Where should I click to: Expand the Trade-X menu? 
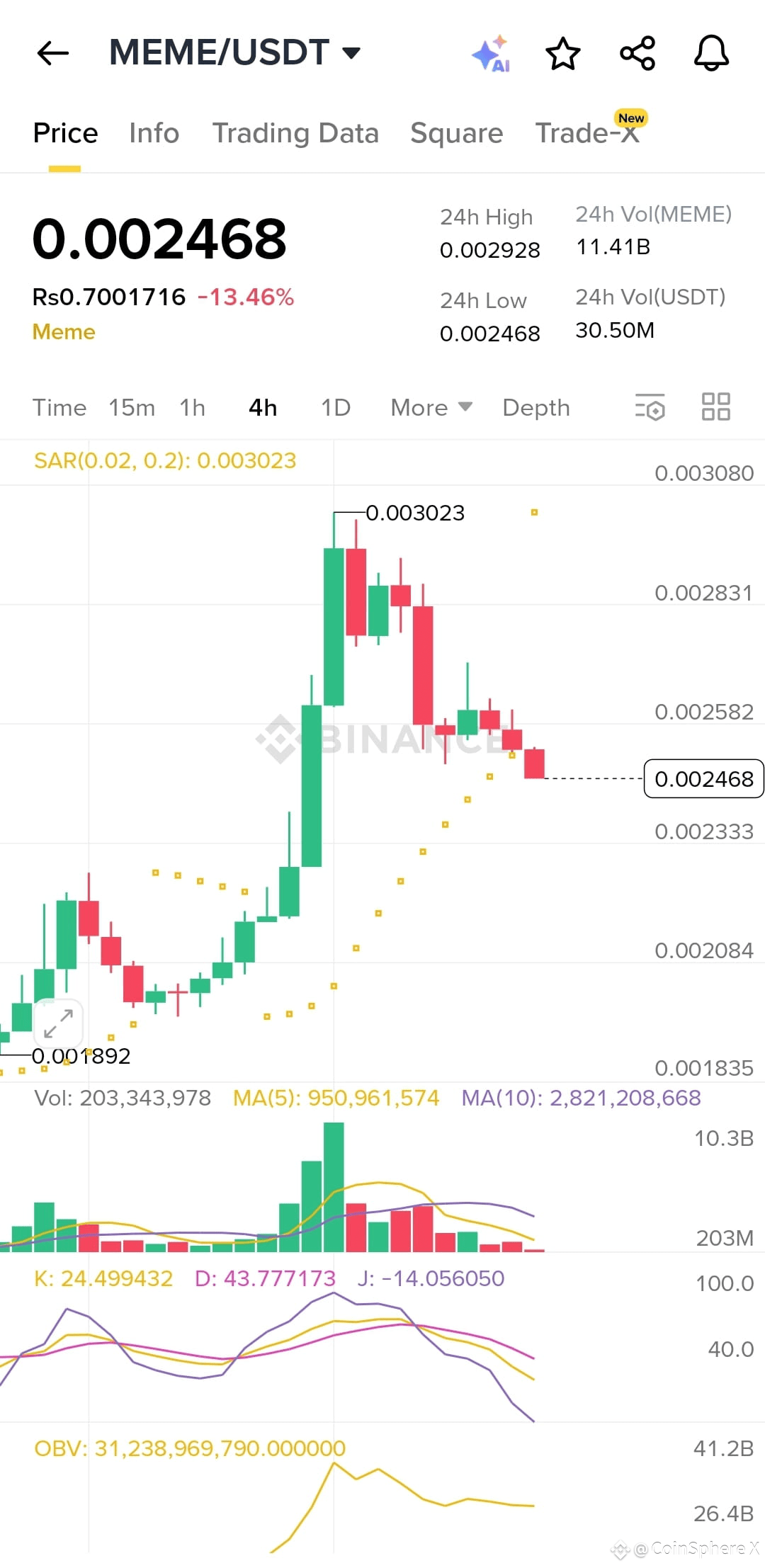pyautogui.click(x=588, y=133)
